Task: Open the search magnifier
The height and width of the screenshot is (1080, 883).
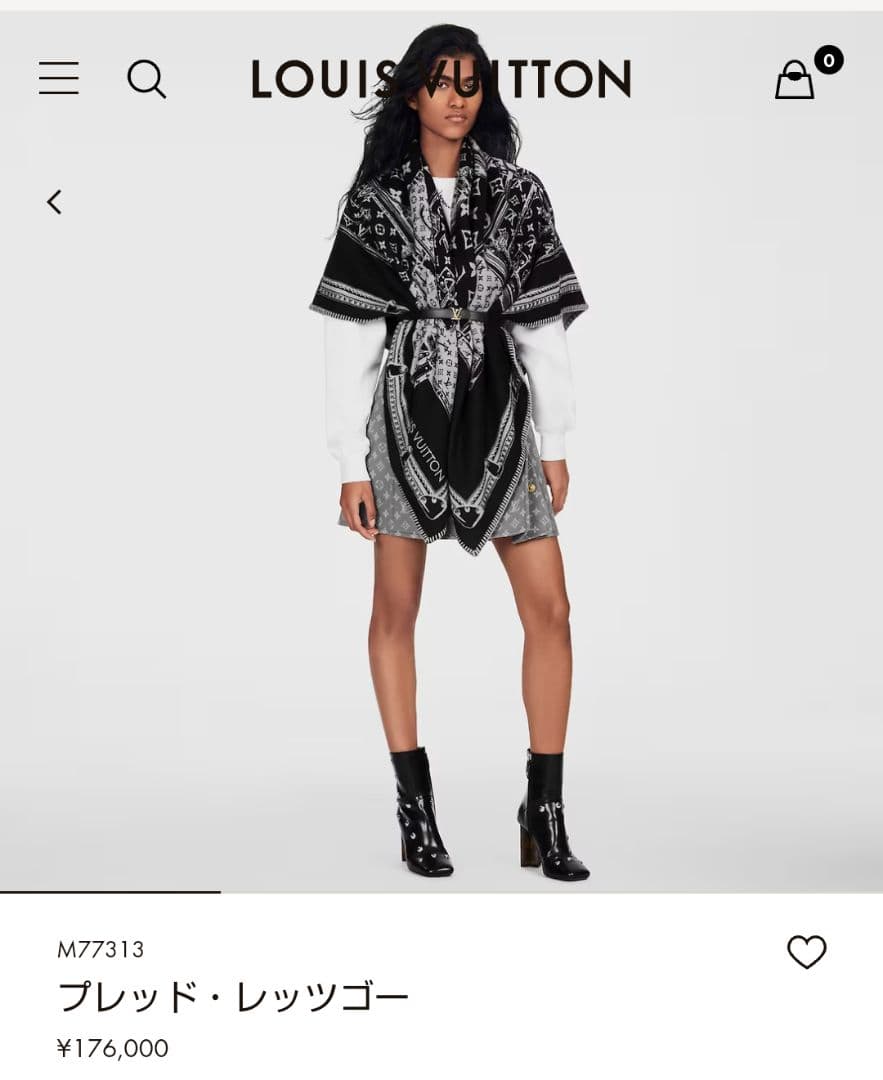Action: pyautogui.click(x=146, y=79)
